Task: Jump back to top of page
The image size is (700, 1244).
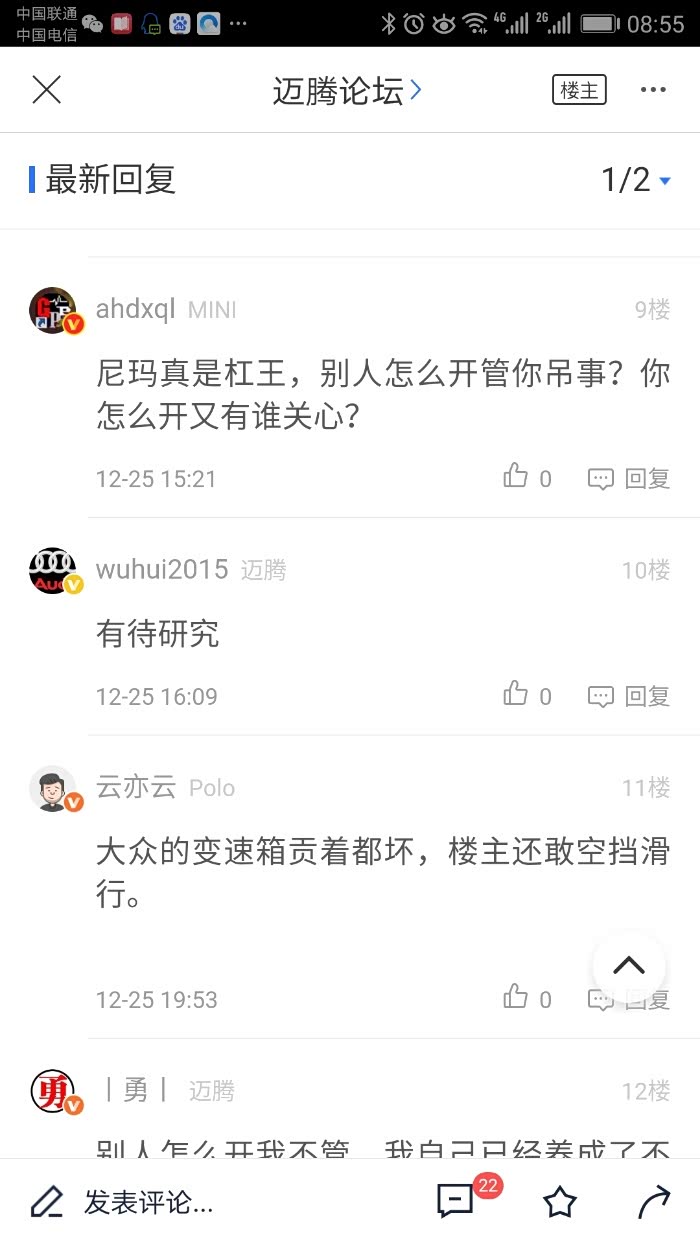Action: [629, 966]
